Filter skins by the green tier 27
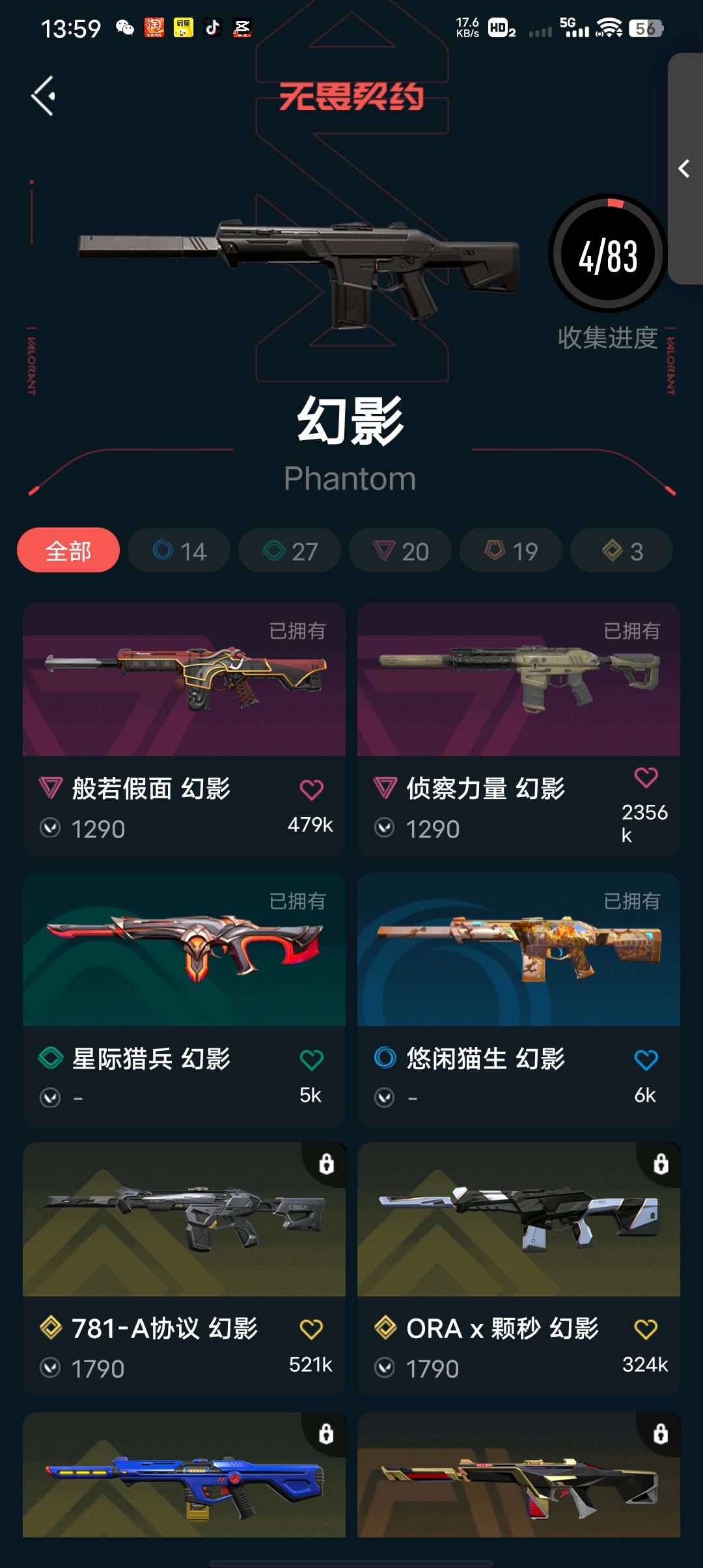This screenshot has width=703, height=1568. coord(290,550)
